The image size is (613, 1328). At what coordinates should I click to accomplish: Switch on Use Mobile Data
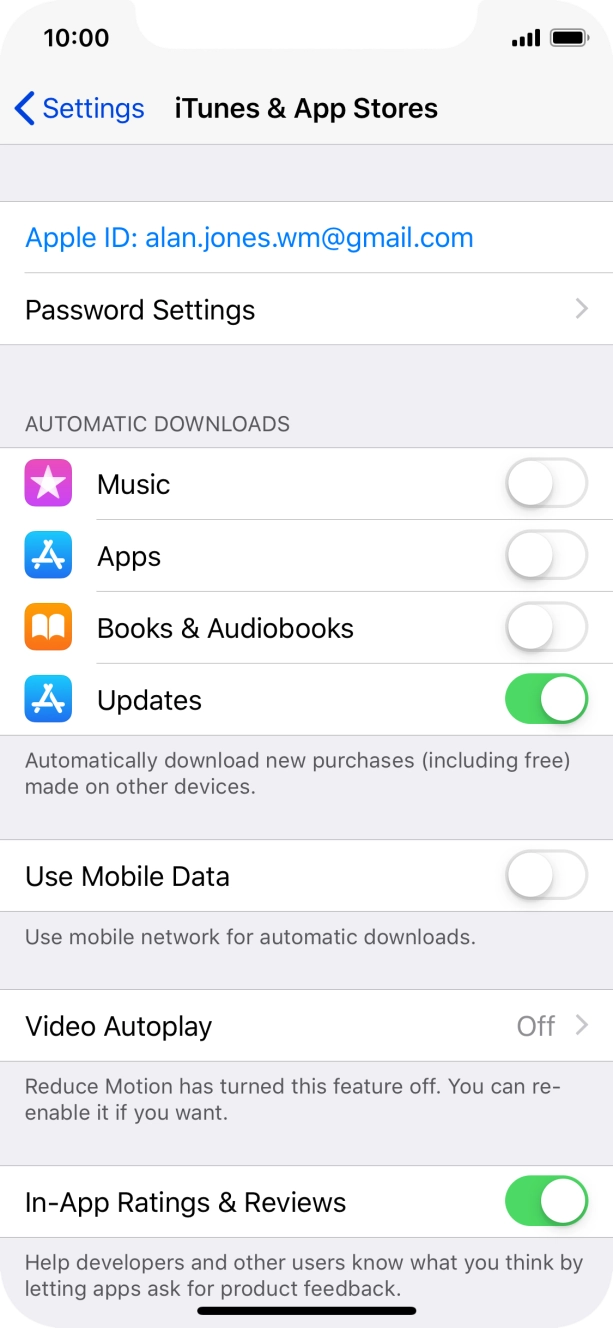545,877
